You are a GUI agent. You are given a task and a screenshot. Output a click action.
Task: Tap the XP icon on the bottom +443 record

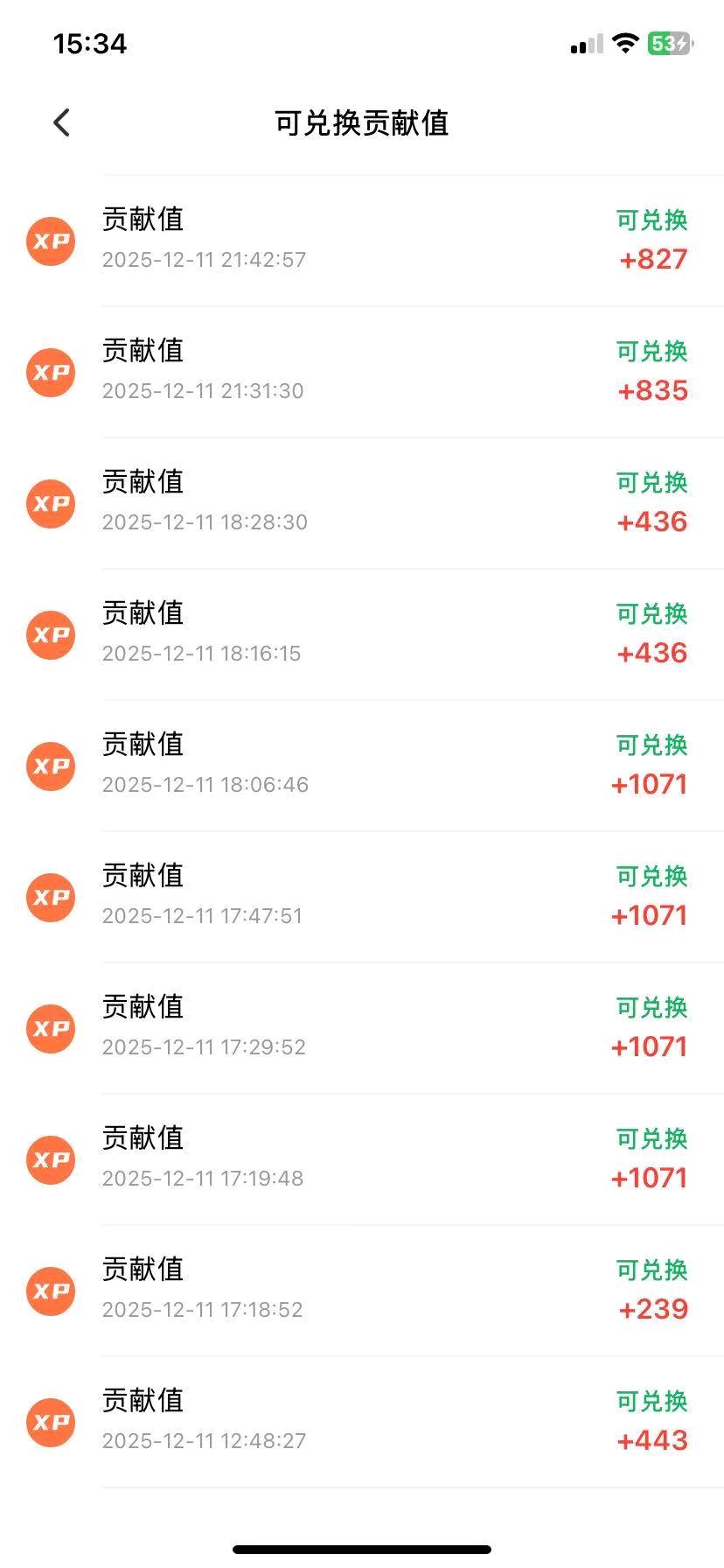point(51,1423)
